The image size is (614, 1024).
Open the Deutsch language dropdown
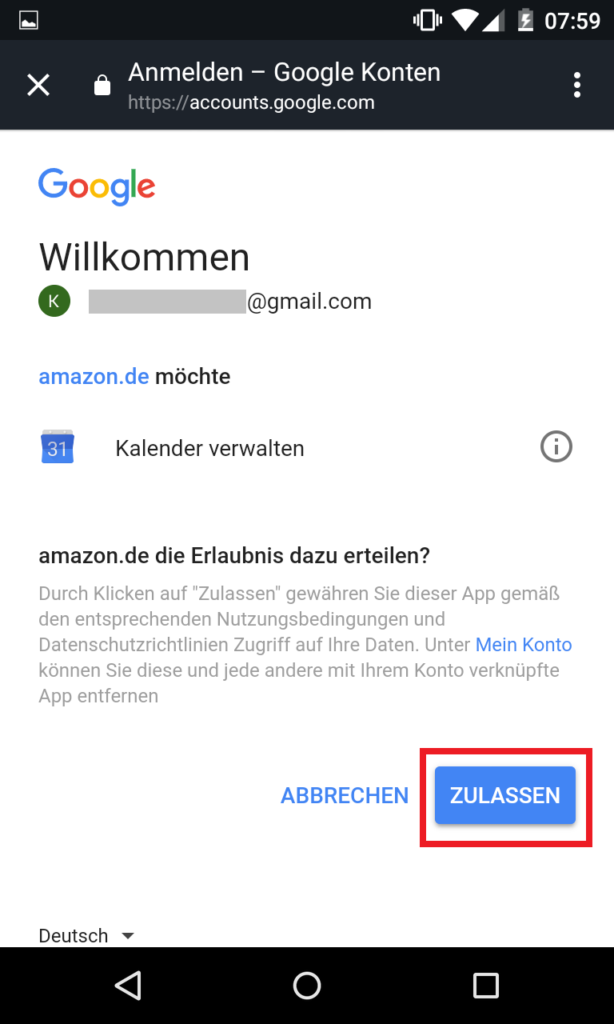click(86, 936)
